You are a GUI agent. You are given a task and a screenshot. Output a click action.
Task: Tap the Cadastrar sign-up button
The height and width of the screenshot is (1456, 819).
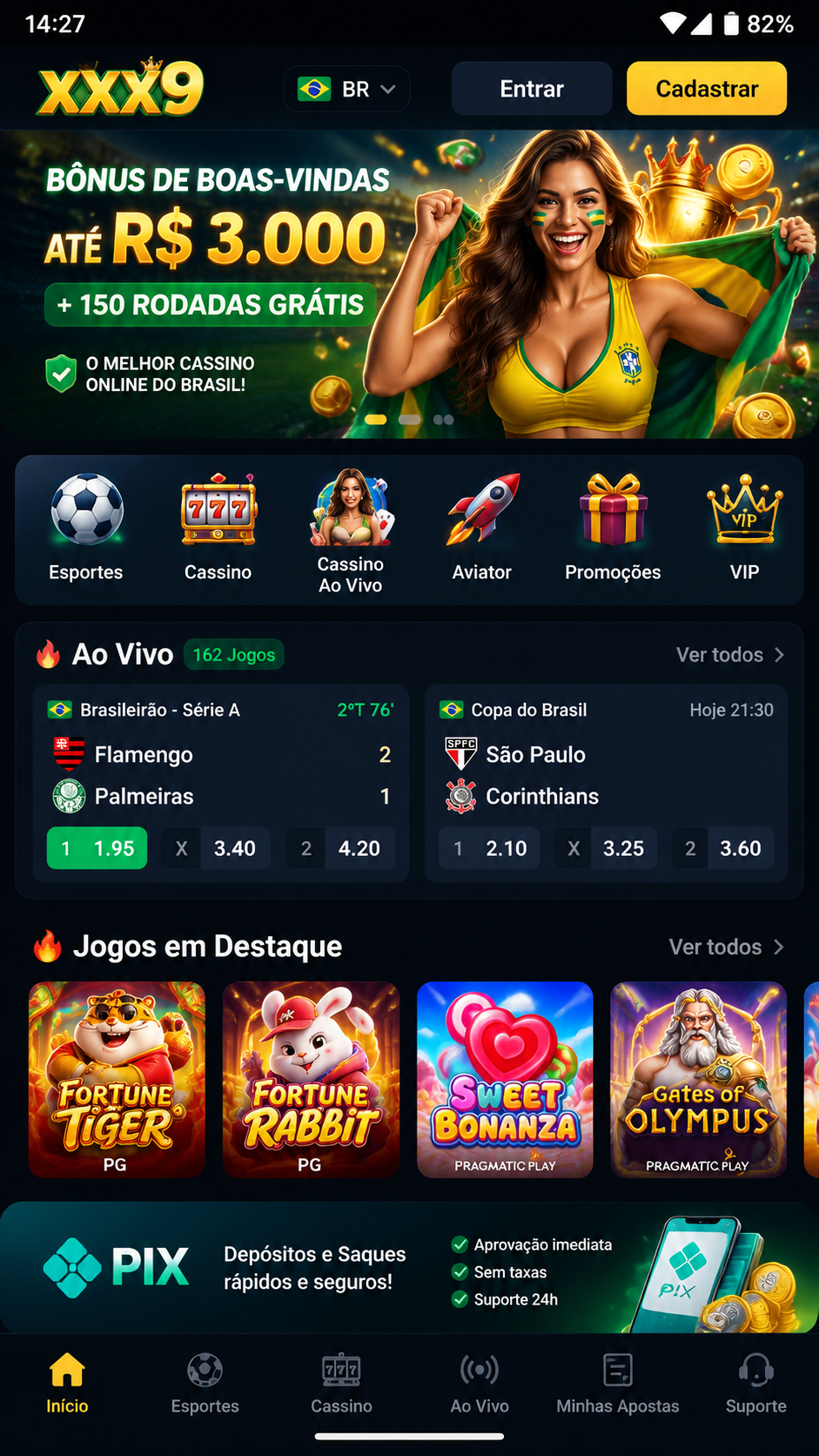point(707,89)
